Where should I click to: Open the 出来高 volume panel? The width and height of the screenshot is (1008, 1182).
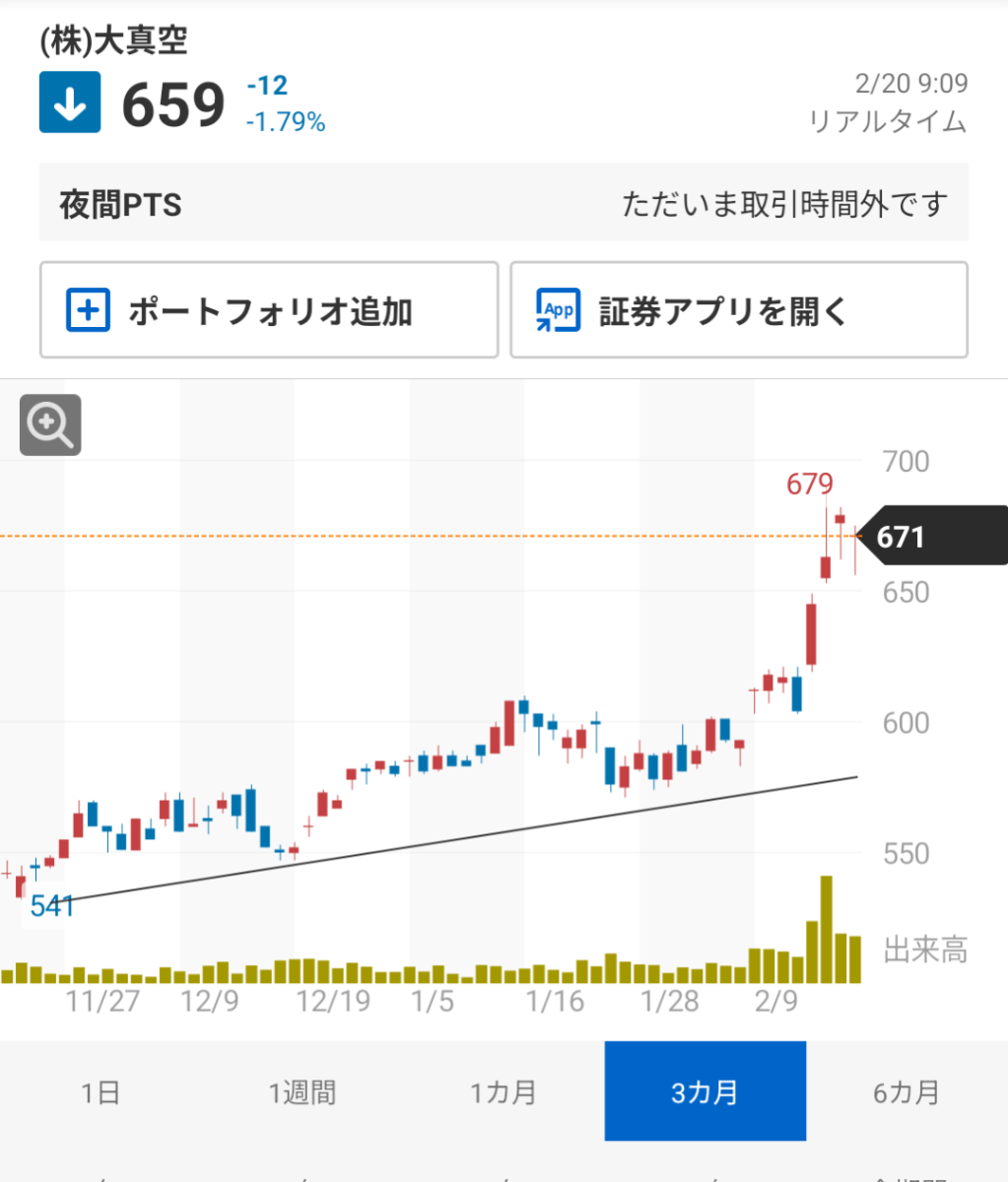[x=924, y=951]
